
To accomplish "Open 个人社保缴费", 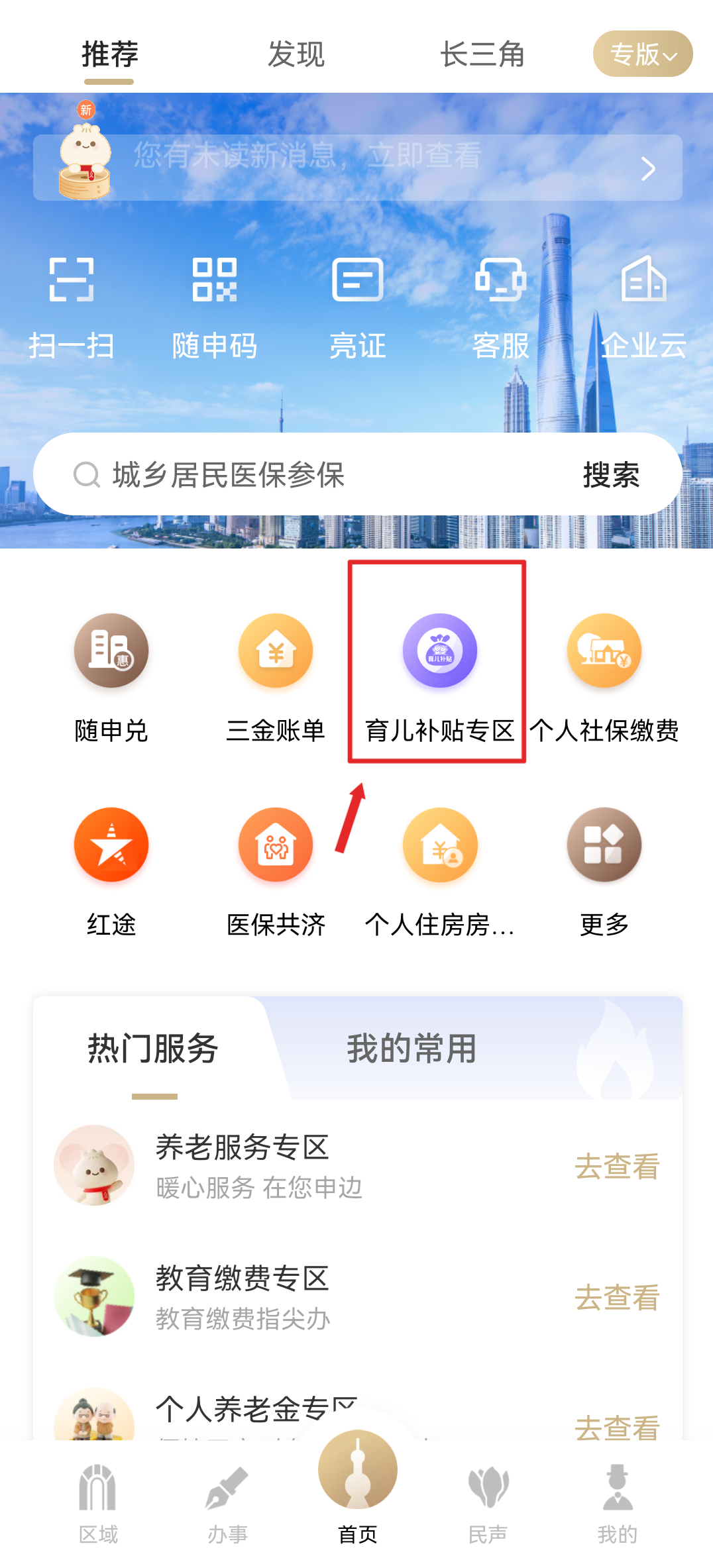I will click(604, 676).
